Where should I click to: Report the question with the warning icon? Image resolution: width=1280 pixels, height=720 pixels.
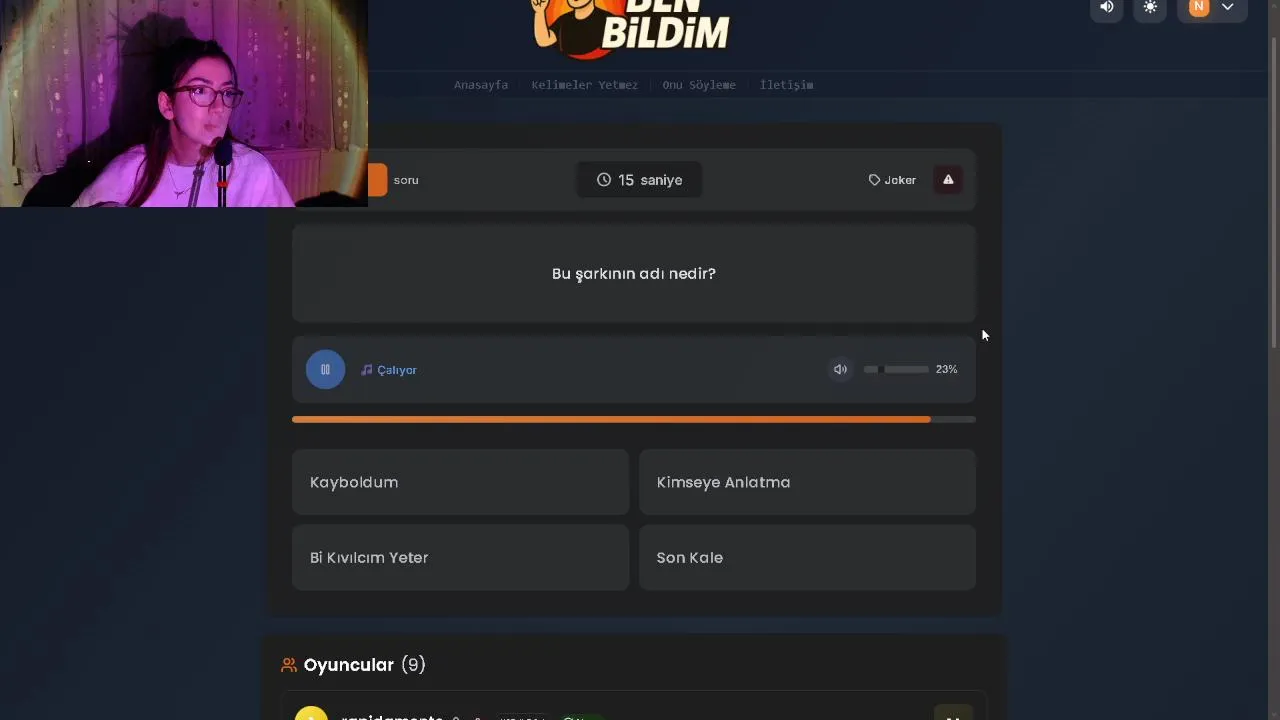(948, 180)
